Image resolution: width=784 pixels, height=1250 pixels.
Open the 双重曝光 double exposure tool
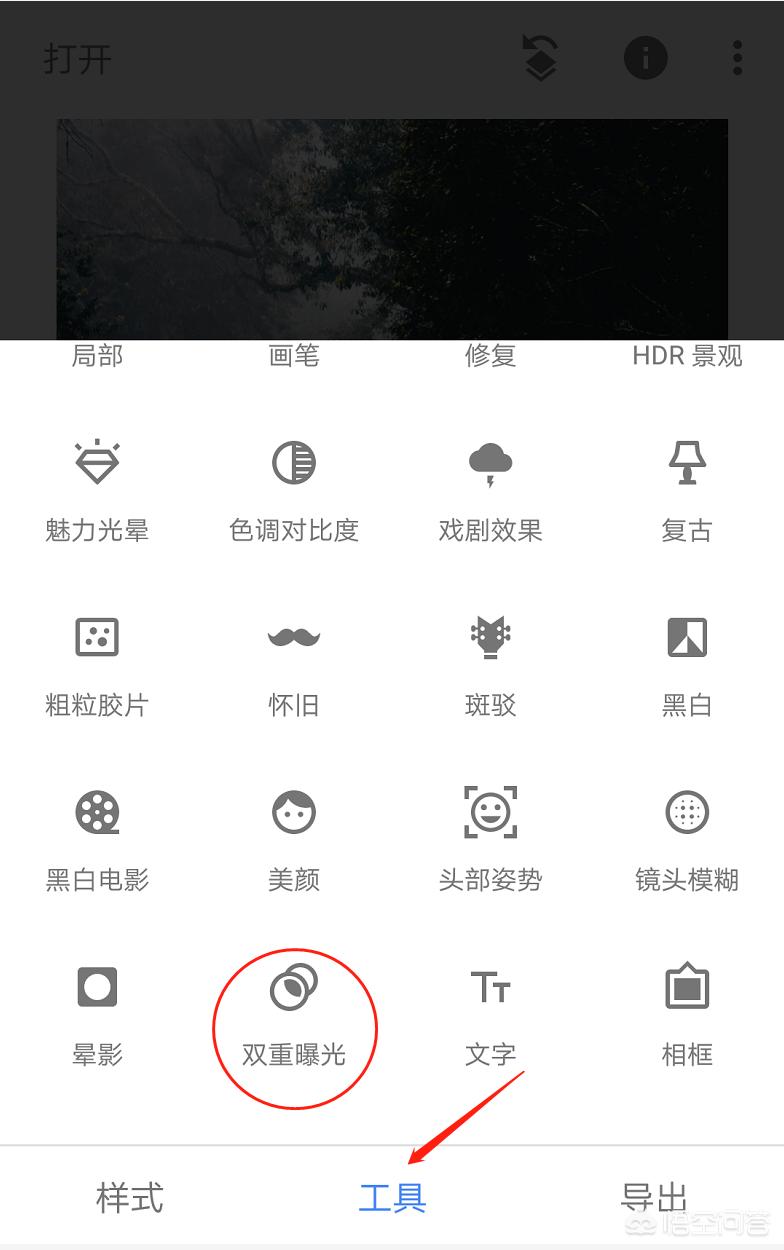pyautogui.click(x=293, y=1012)
